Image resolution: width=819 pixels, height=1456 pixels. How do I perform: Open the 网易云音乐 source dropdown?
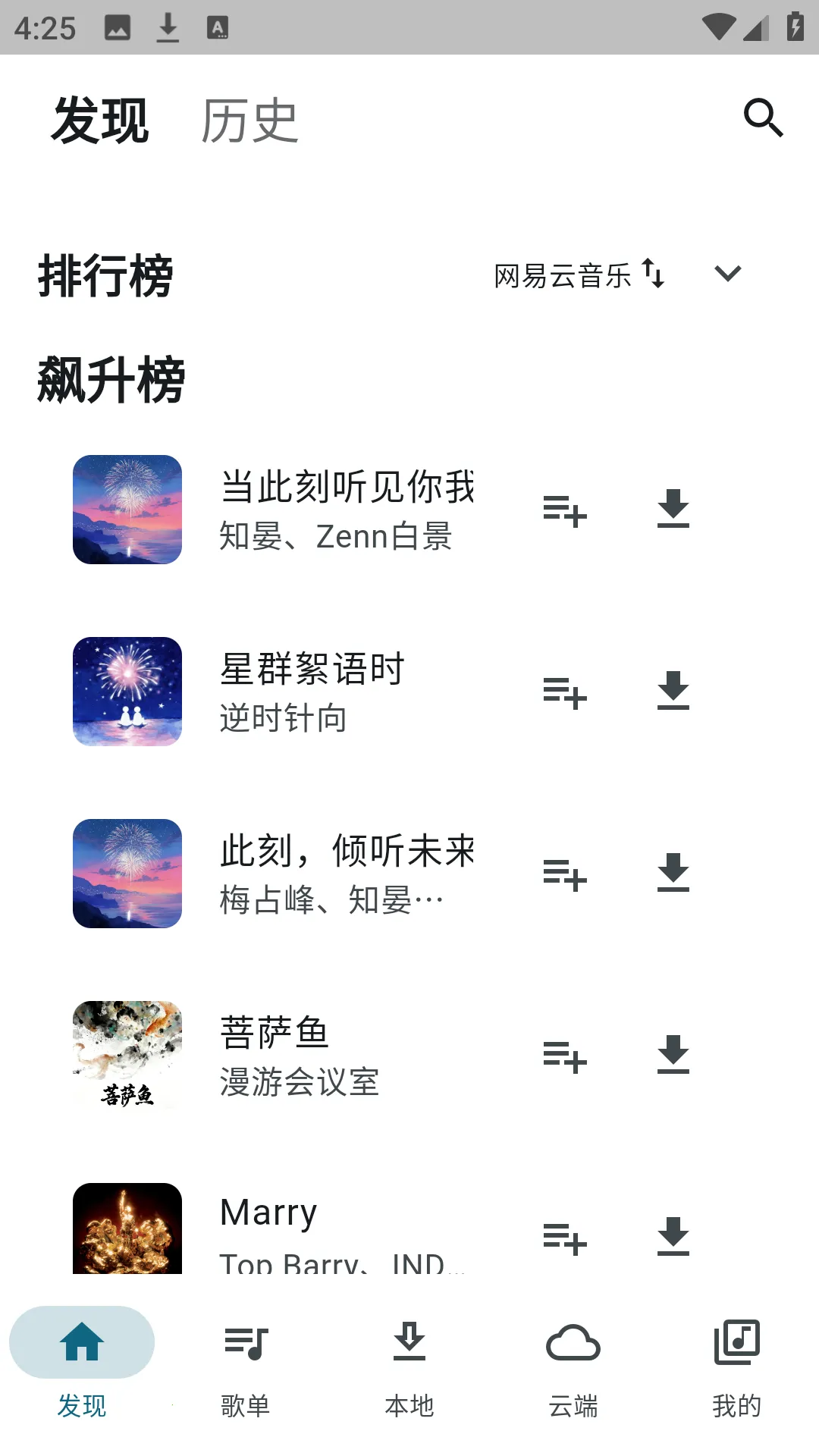(x=561, y=276)
